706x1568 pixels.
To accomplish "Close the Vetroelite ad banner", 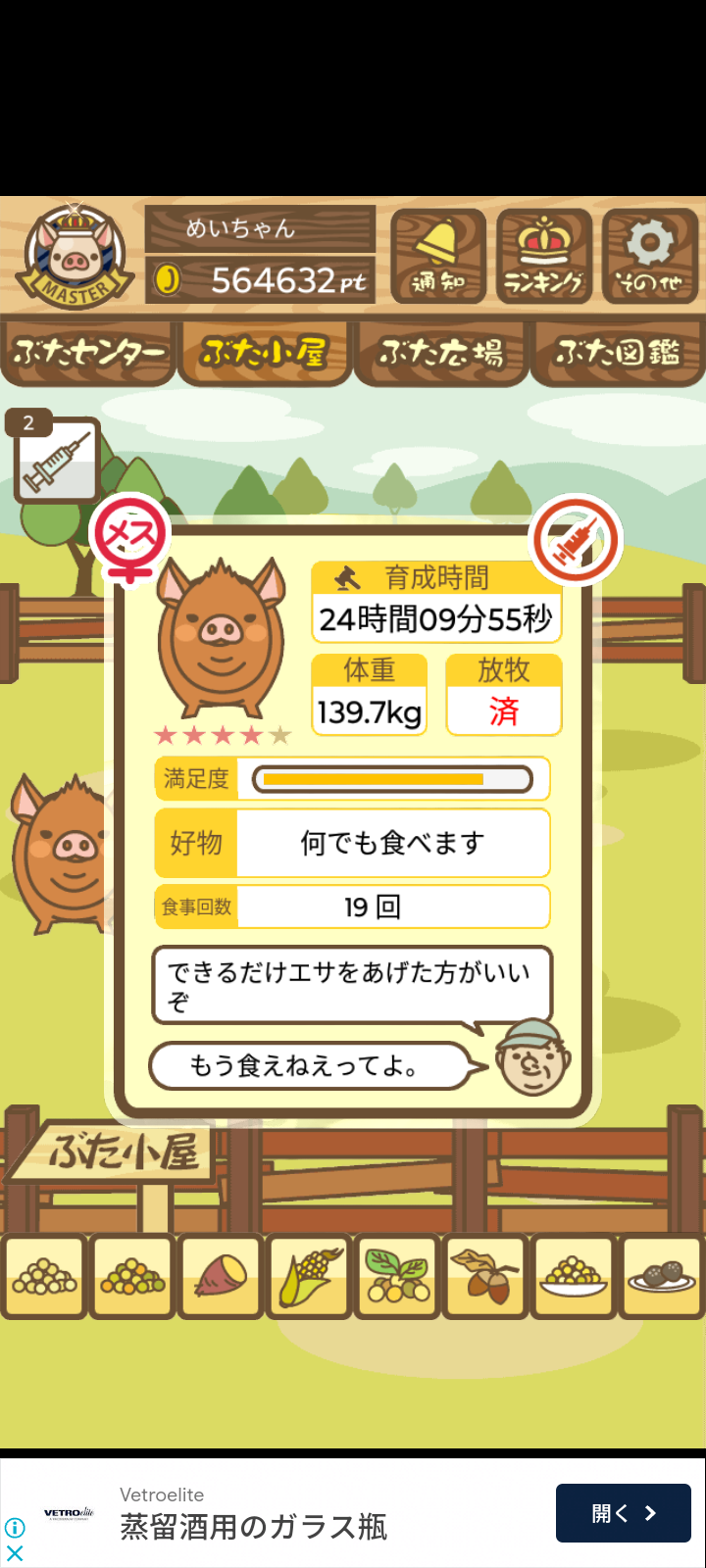I will coord(15,1552).
